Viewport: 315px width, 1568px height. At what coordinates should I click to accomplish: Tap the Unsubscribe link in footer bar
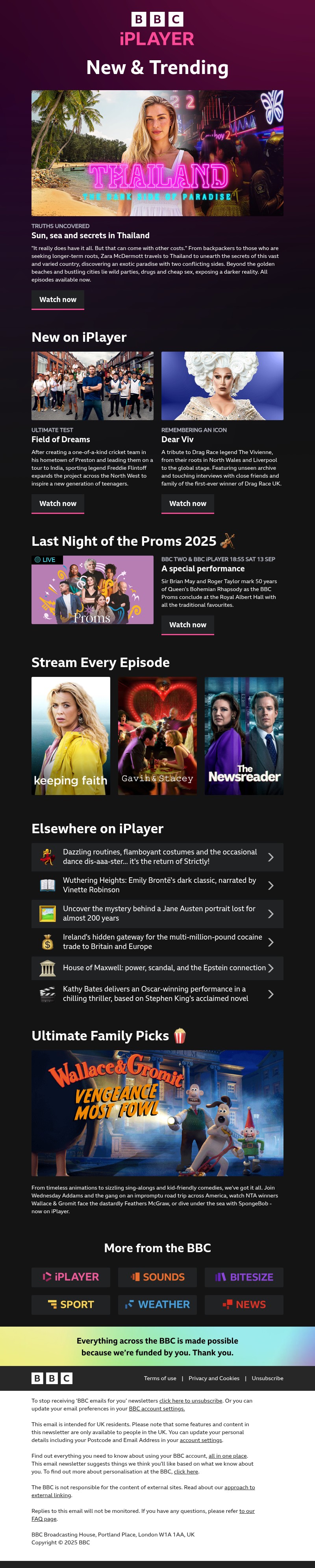pos(267,1378)
